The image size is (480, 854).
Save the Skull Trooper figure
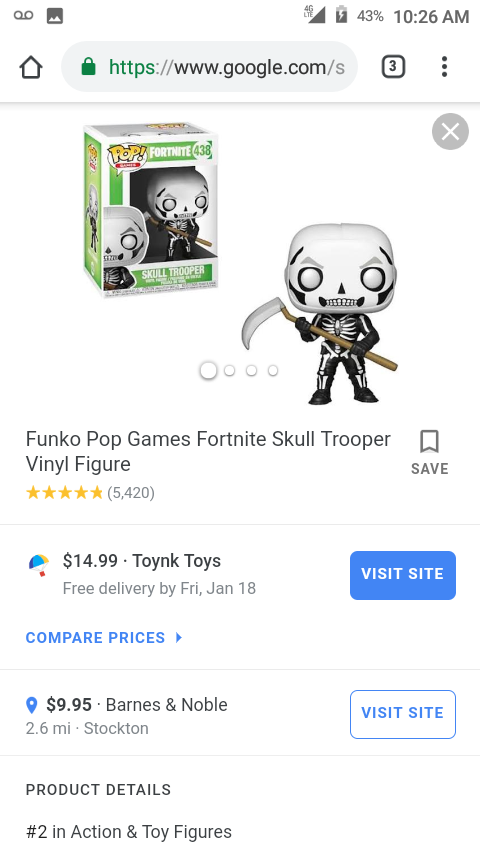pyautogui.click(x=429, y=453)
